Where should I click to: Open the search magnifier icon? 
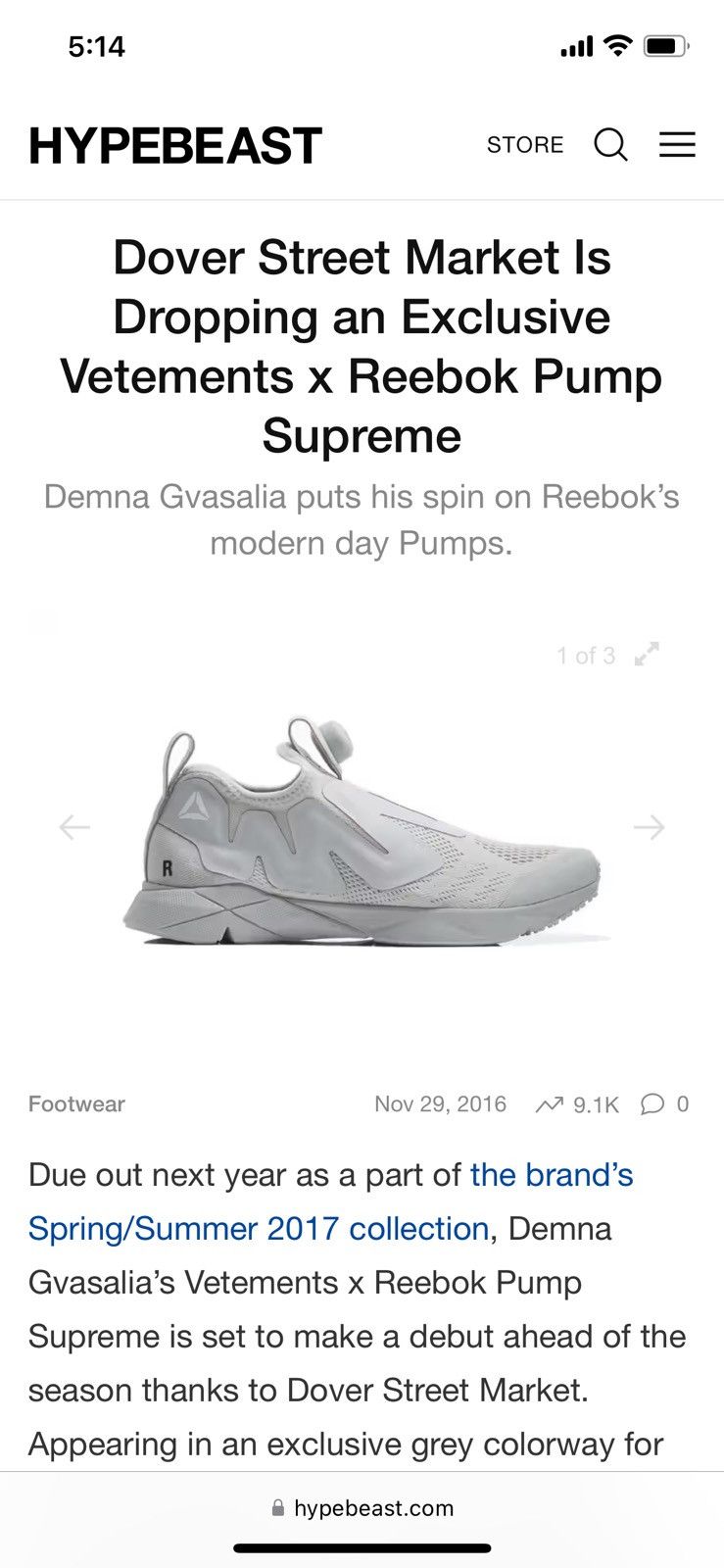tap(610, 145)
